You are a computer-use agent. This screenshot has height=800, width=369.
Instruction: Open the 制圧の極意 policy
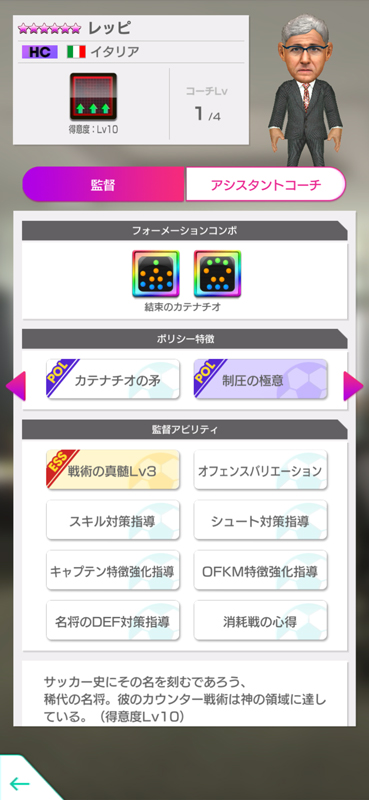260,379
